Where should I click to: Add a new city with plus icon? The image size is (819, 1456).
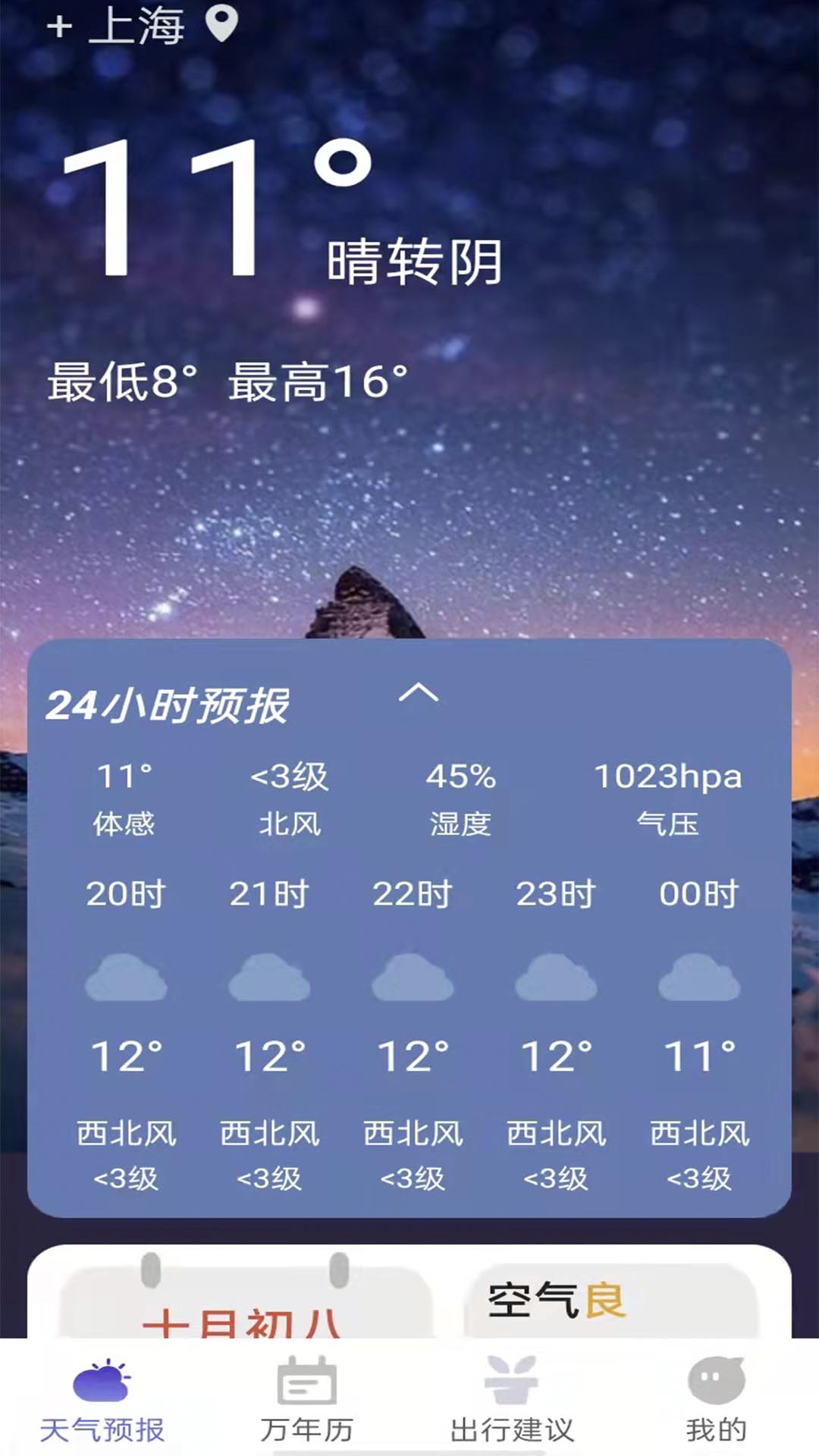tap(59, 27)
